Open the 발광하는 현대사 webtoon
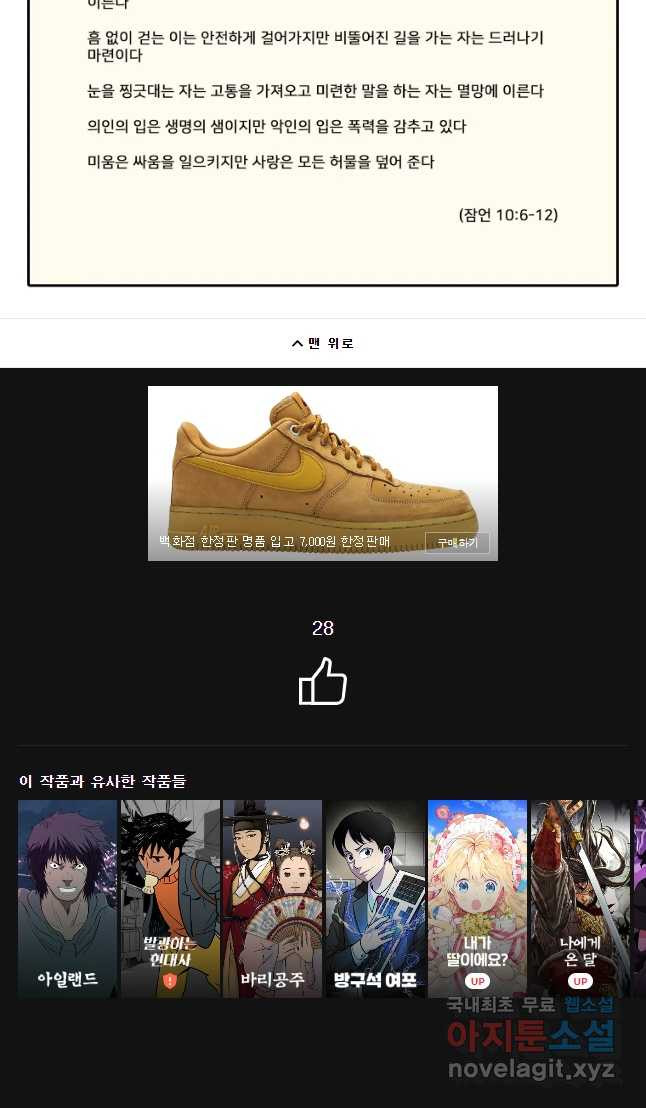 pos(170,898)
